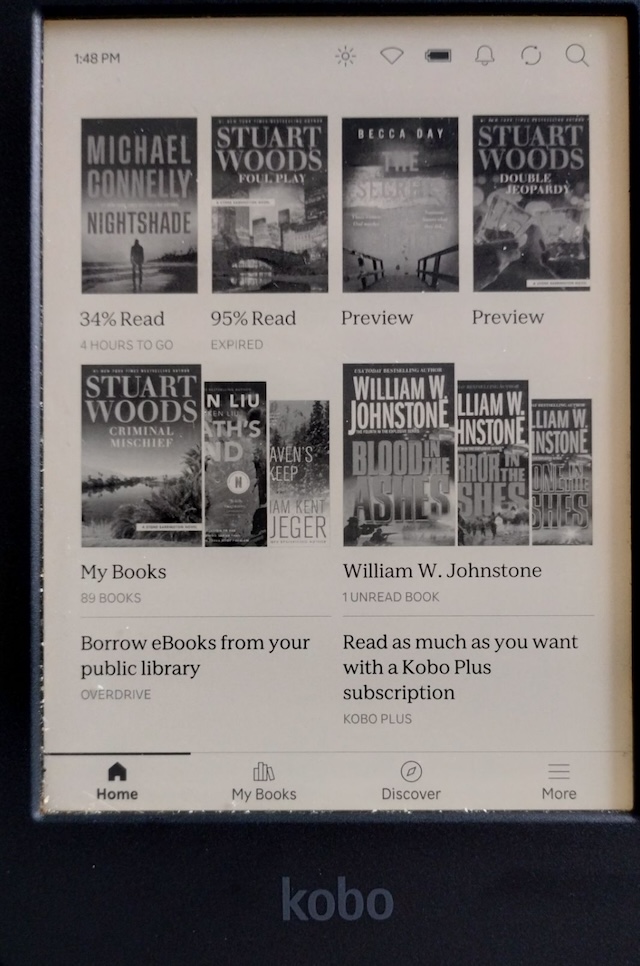The width and height of the screenshot is (640, 966).
Task: Open the notifications bell
Action: [x=484, y=56]
